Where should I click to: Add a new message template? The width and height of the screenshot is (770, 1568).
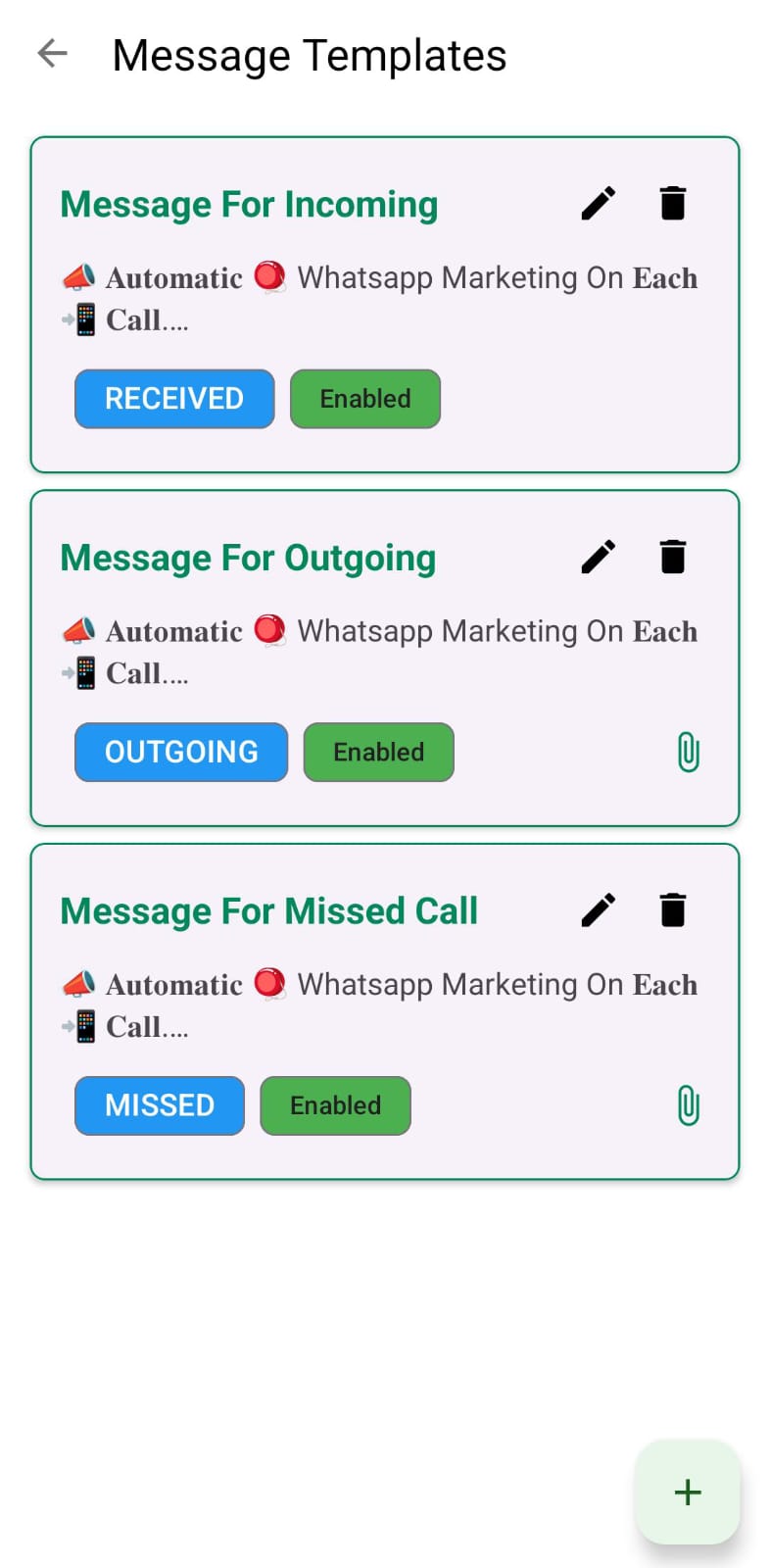[688, 1492]
